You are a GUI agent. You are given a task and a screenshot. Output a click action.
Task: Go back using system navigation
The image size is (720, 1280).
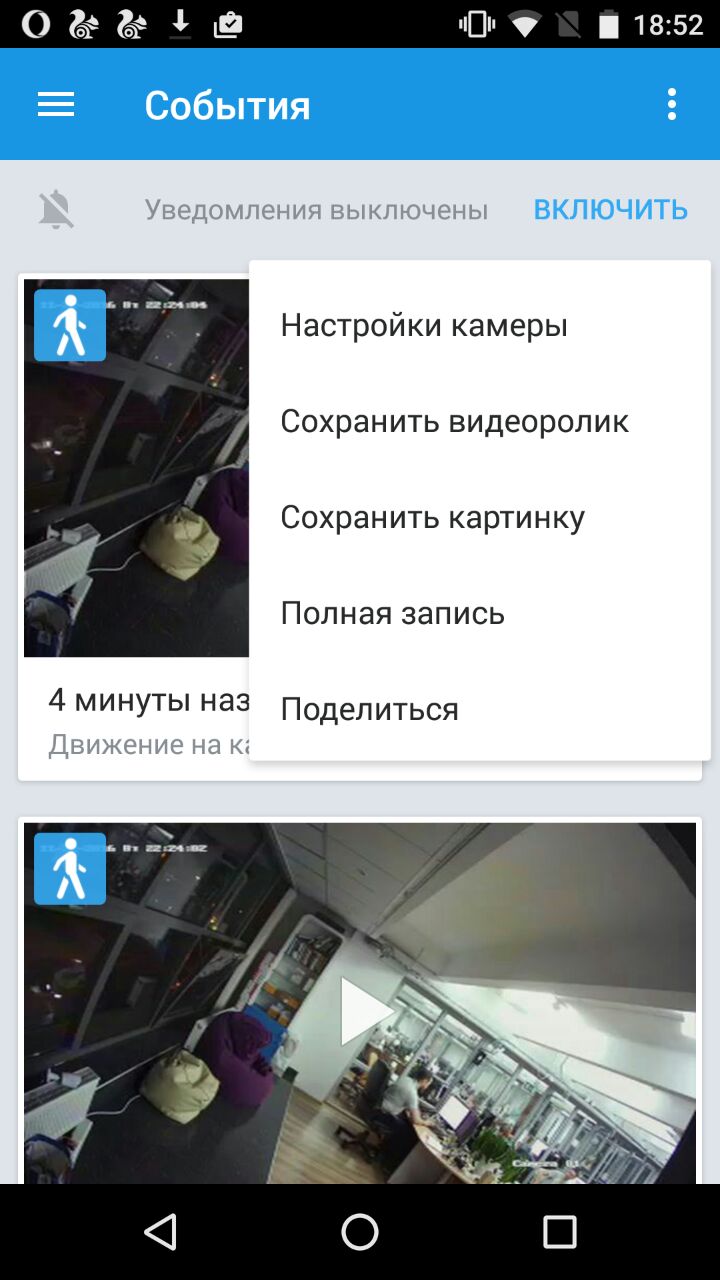tap(160, 1232)
